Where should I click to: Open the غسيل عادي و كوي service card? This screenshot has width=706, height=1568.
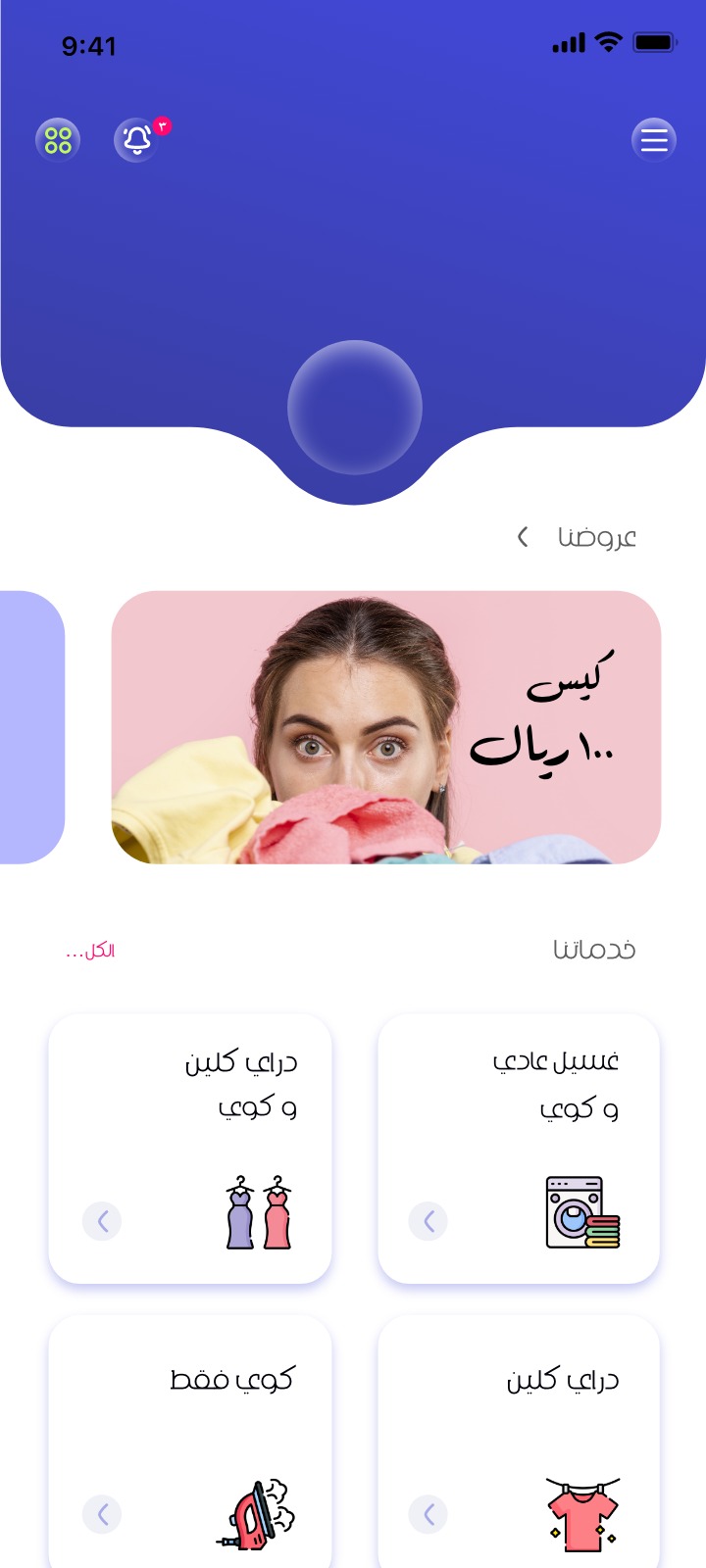519,1149
